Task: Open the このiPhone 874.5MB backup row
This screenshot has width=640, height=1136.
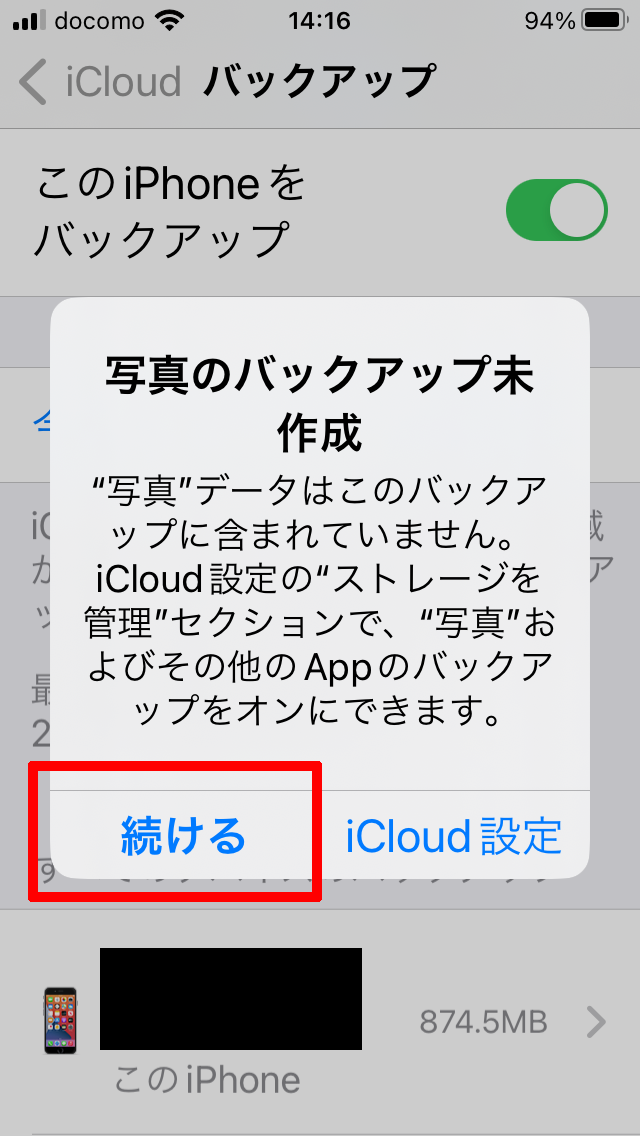Action: (x=320, y=1022)
